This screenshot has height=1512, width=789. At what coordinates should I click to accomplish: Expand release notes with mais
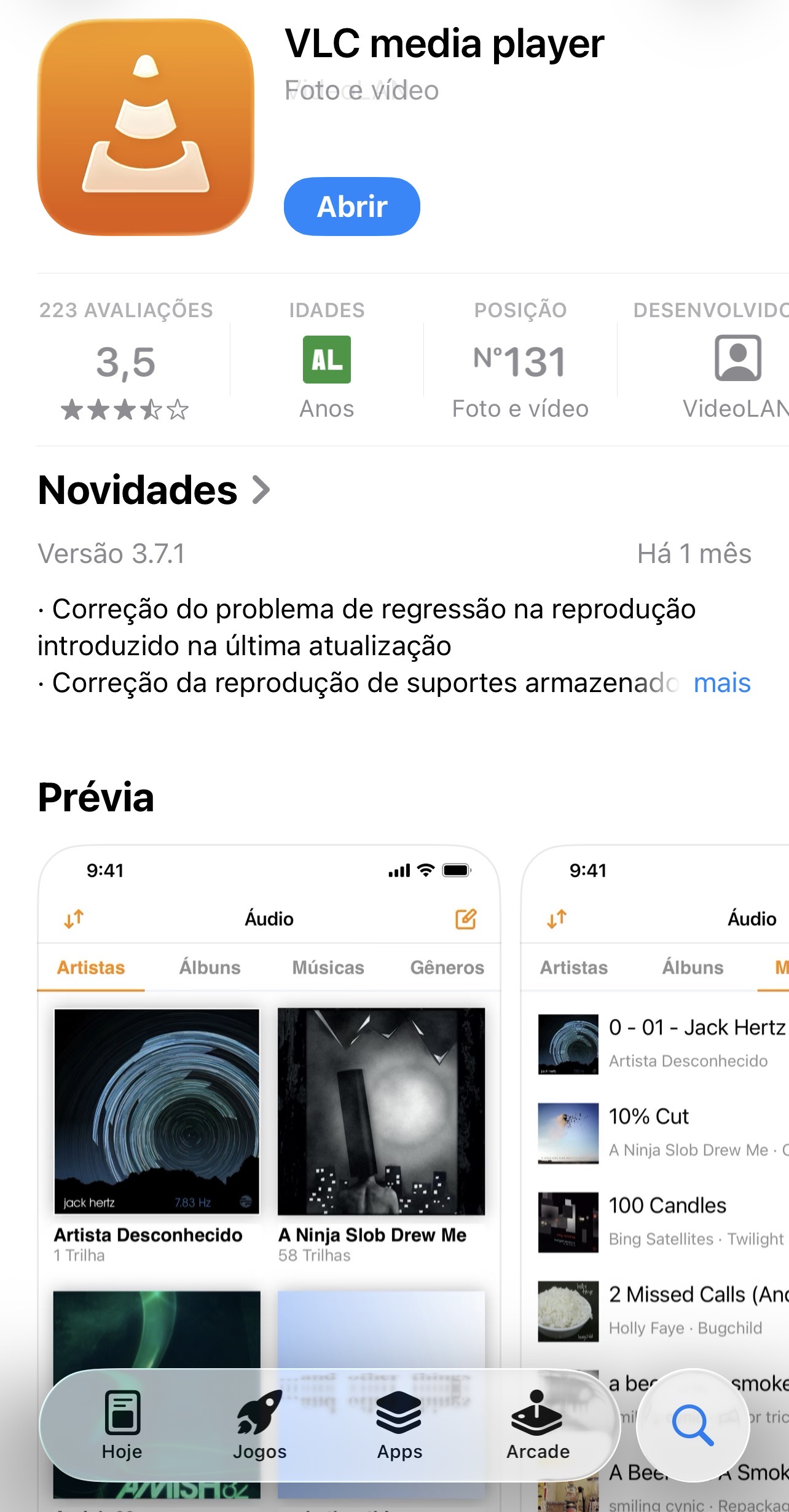721,683
